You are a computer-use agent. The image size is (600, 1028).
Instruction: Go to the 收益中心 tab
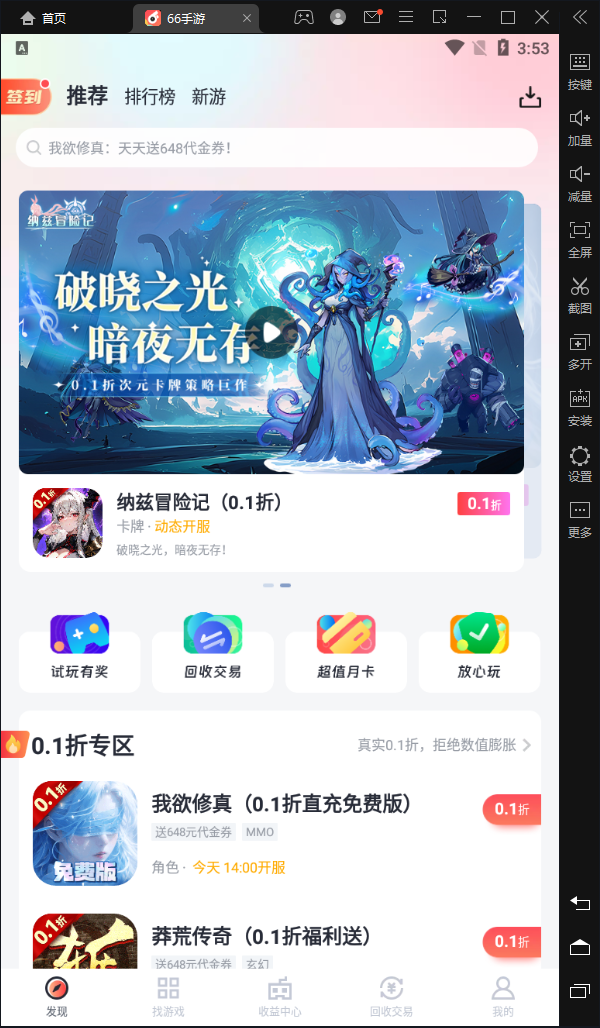click(279, 996)
